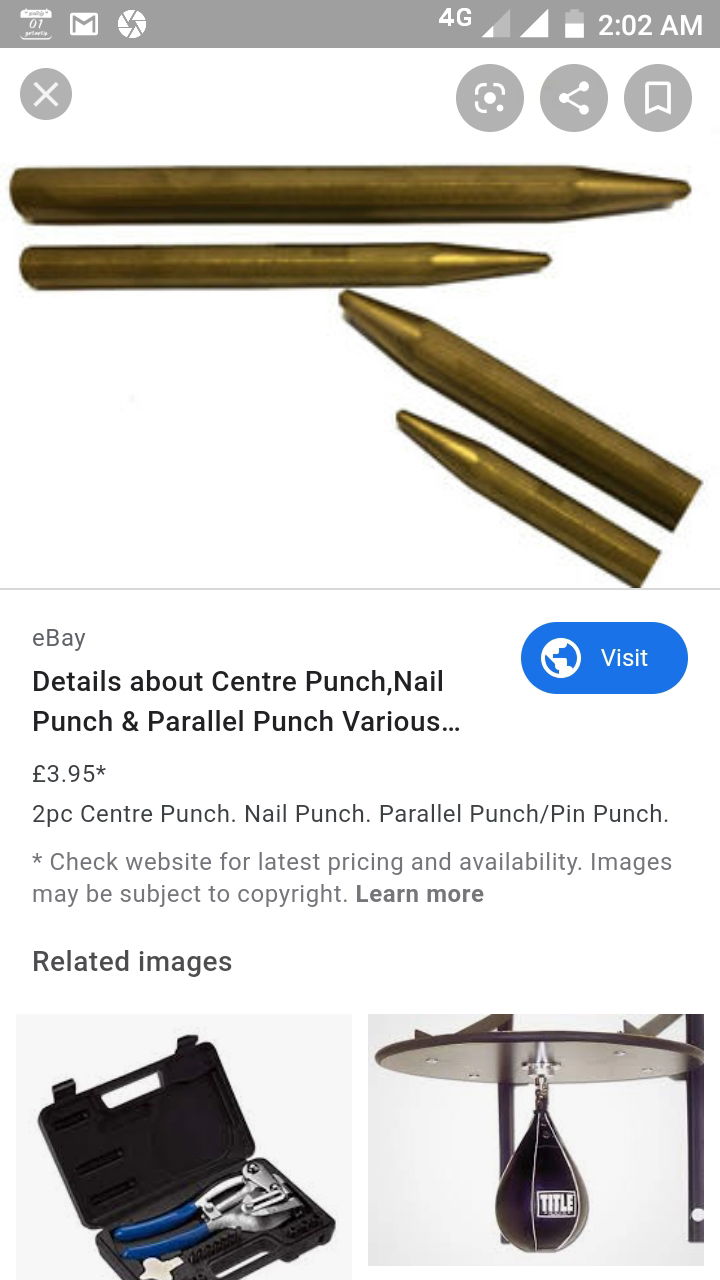Open the TITLE speed bag related image
The height and width of the screenshot is (1280, 720).
[536, 1140]
